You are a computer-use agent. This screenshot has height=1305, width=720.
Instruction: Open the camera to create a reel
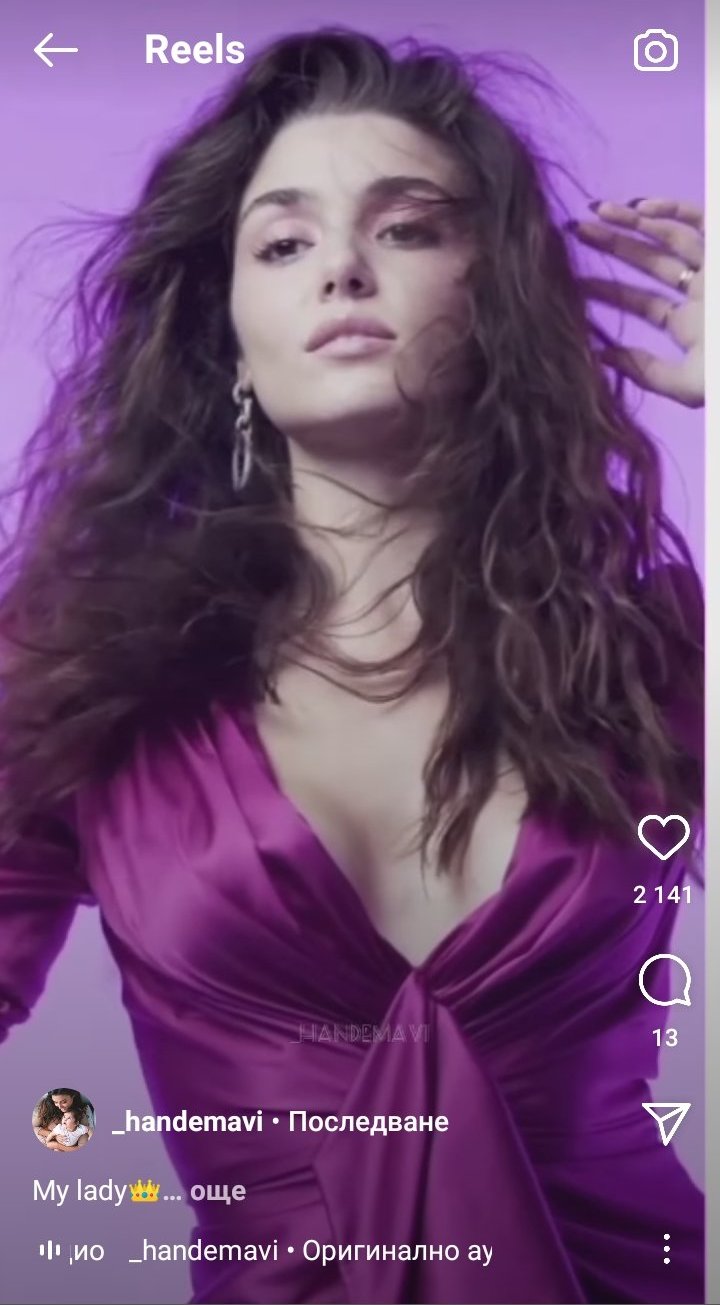tap(656, 51)
